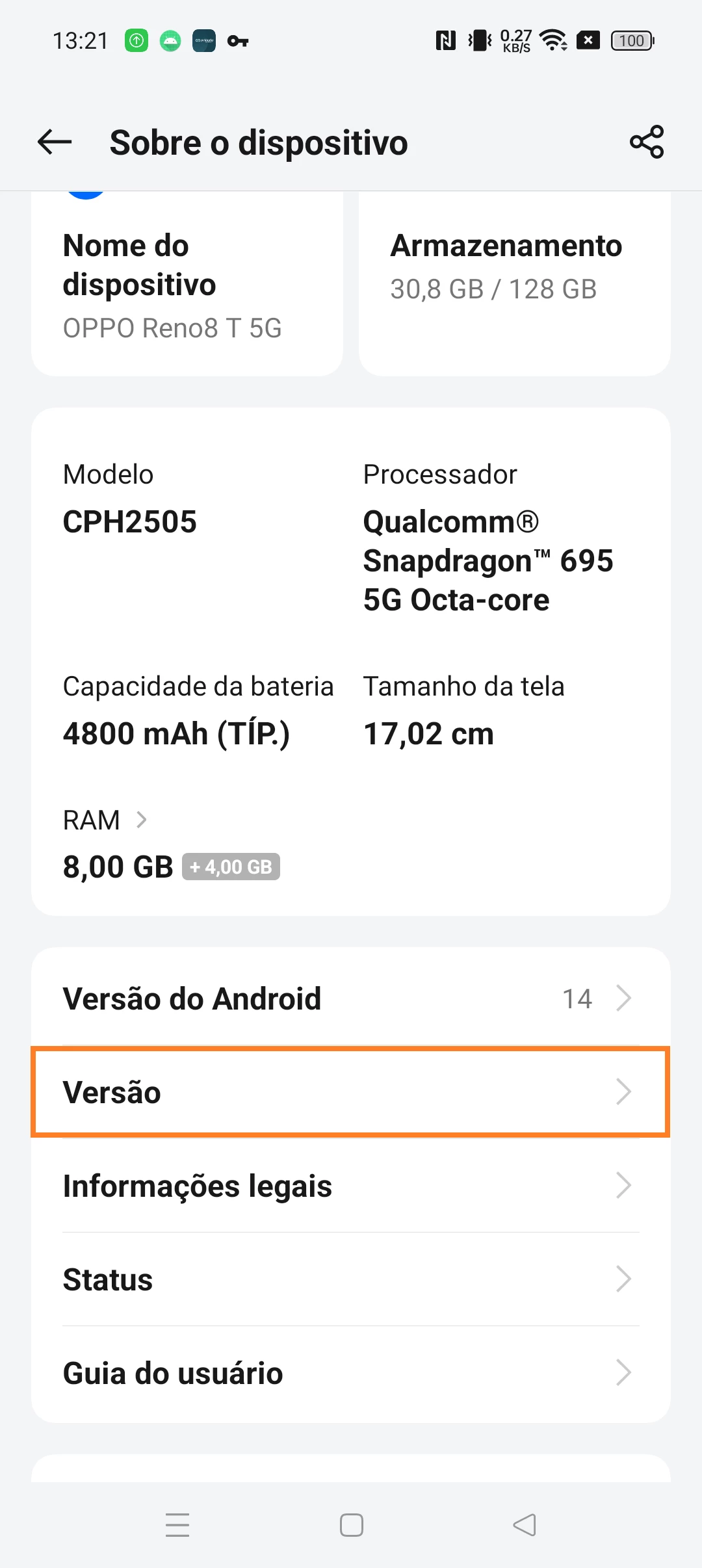
Task: Open Versão do Android
Action: (x=350, y=999)
